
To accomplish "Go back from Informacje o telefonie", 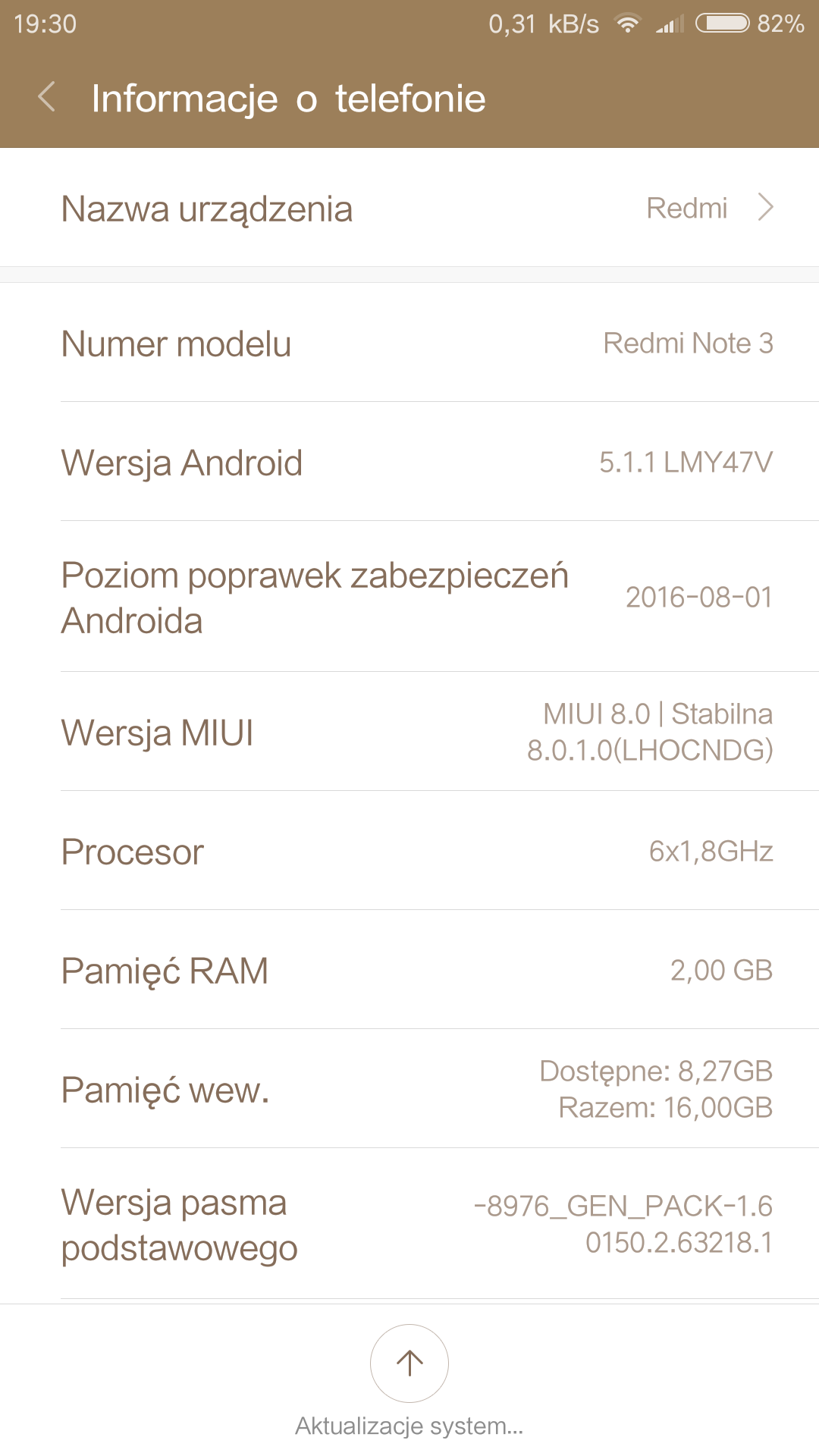I will click(47, 98).
